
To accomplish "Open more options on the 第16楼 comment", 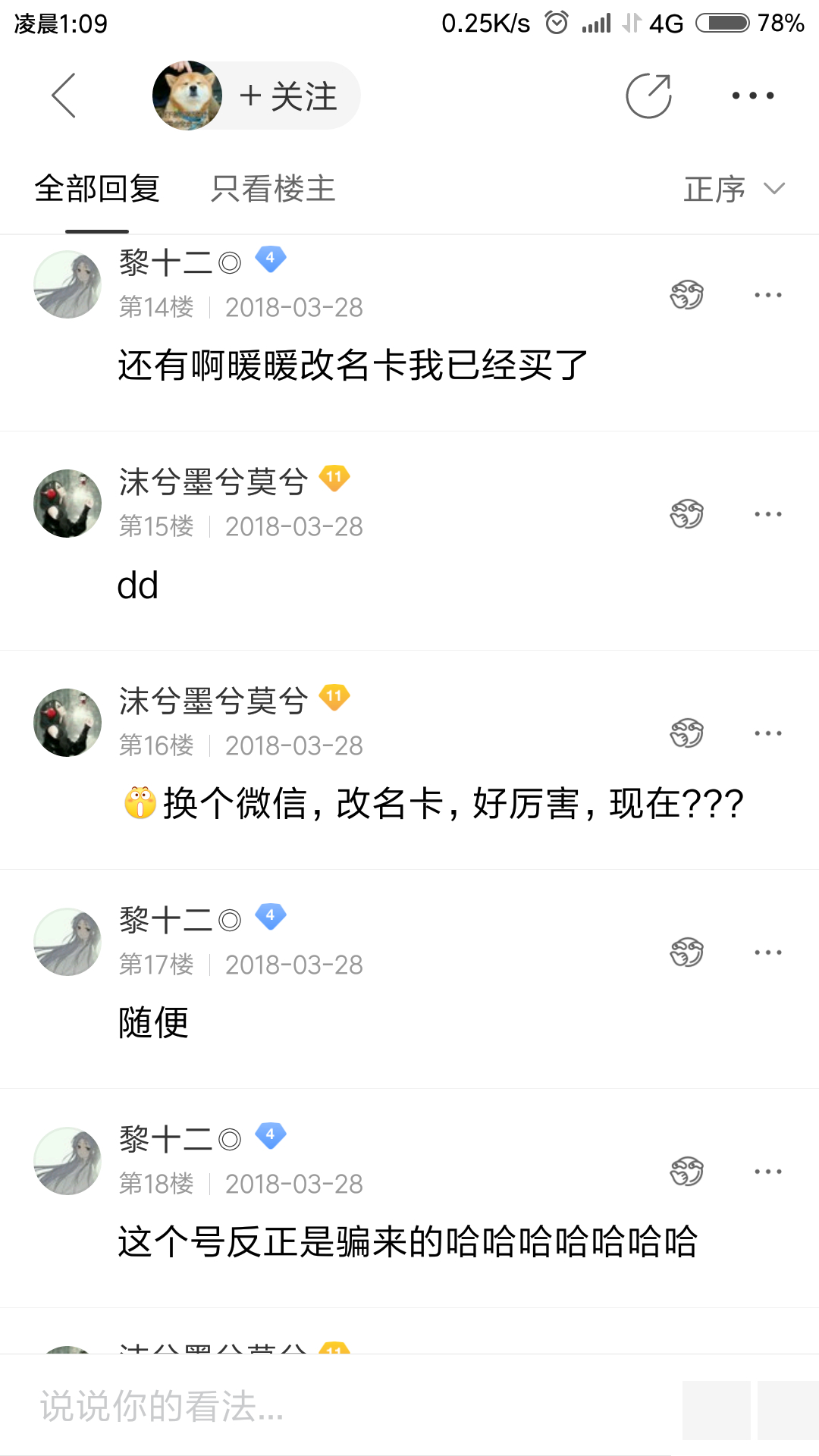I will click(768, 733).
